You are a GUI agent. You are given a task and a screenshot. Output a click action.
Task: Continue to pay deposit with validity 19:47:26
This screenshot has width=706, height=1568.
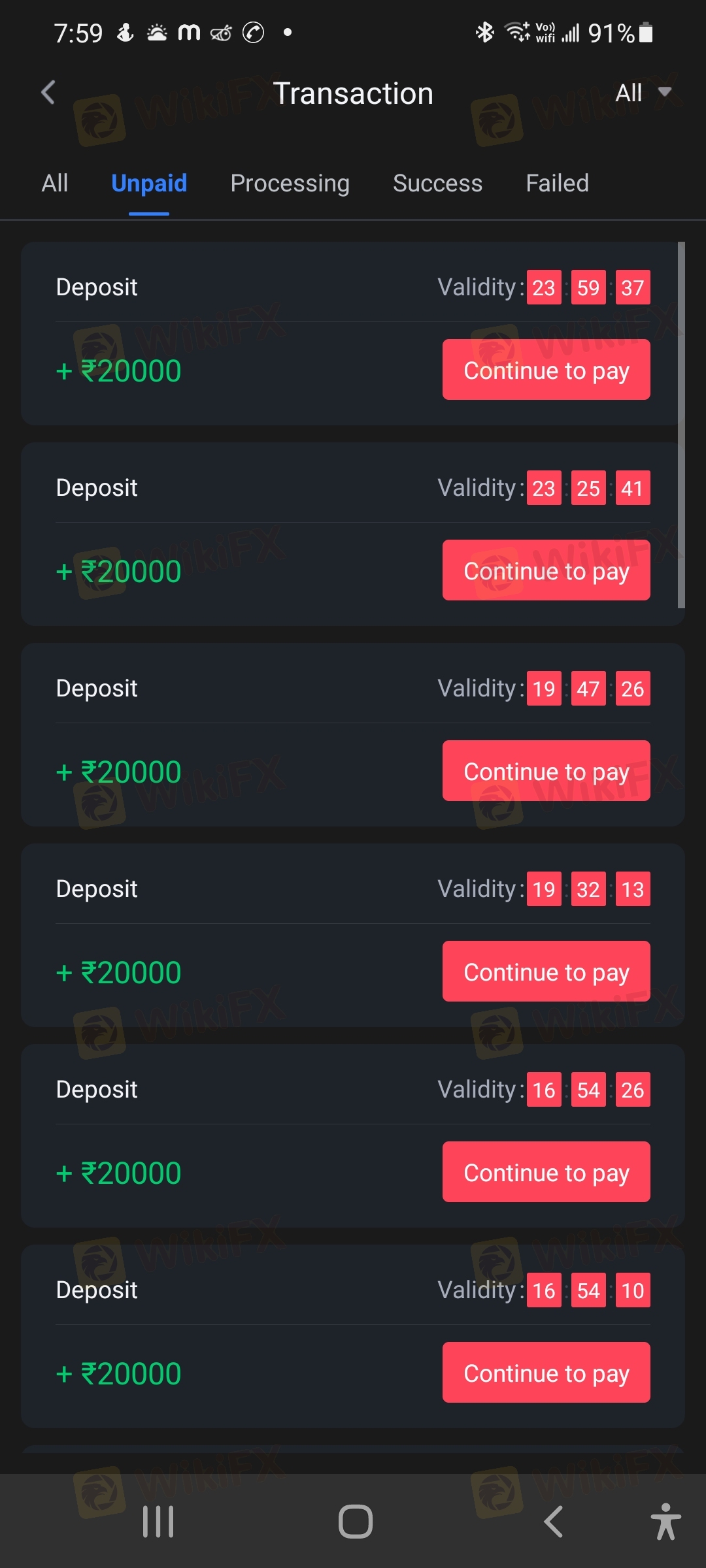tap(546, 771)
